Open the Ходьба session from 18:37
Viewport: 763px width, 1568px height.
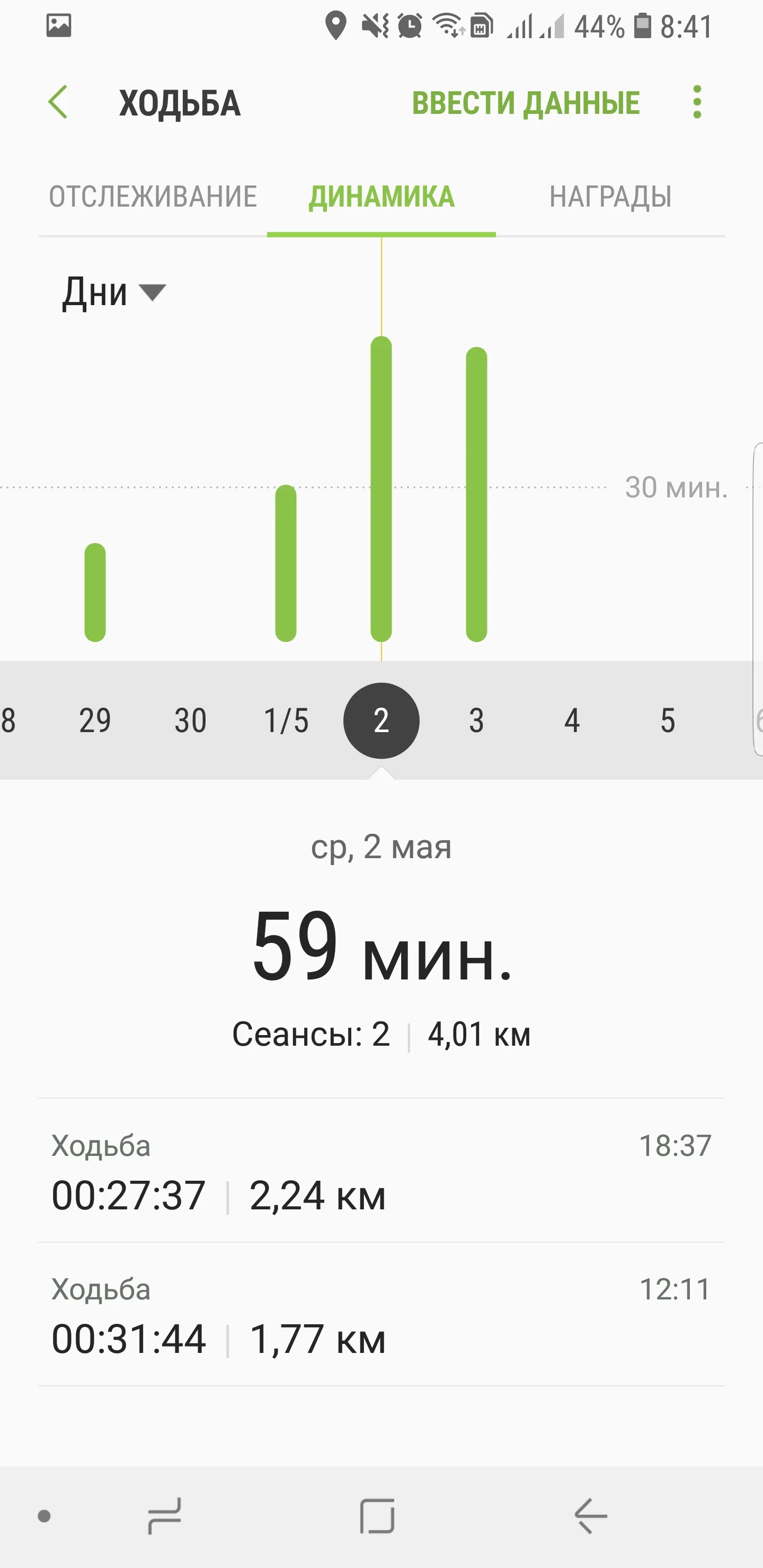[x=381, y=1171]
